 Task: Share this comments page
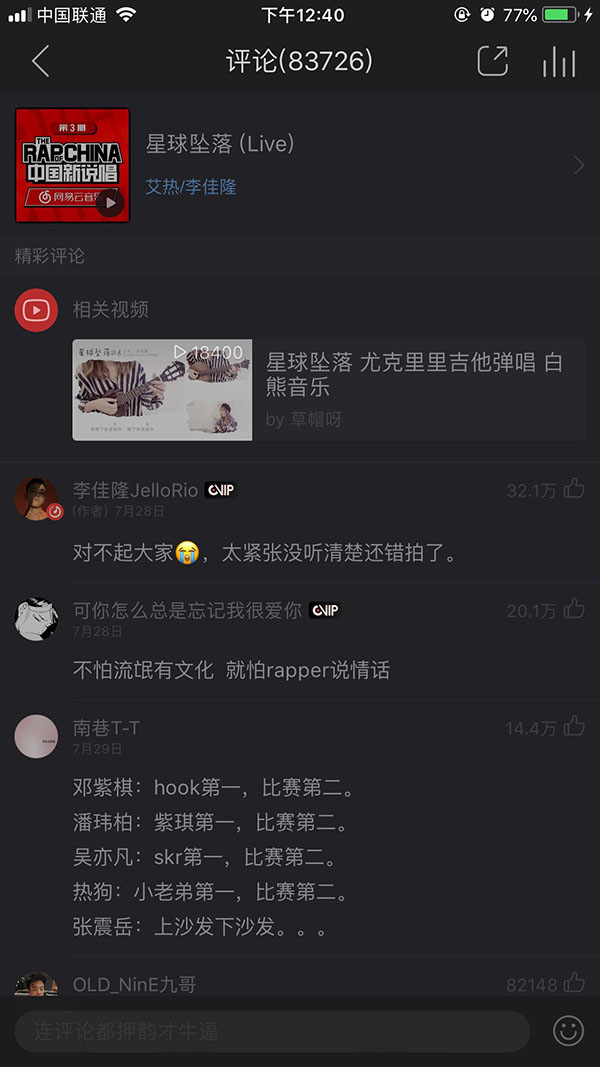[x=493, y=62]
